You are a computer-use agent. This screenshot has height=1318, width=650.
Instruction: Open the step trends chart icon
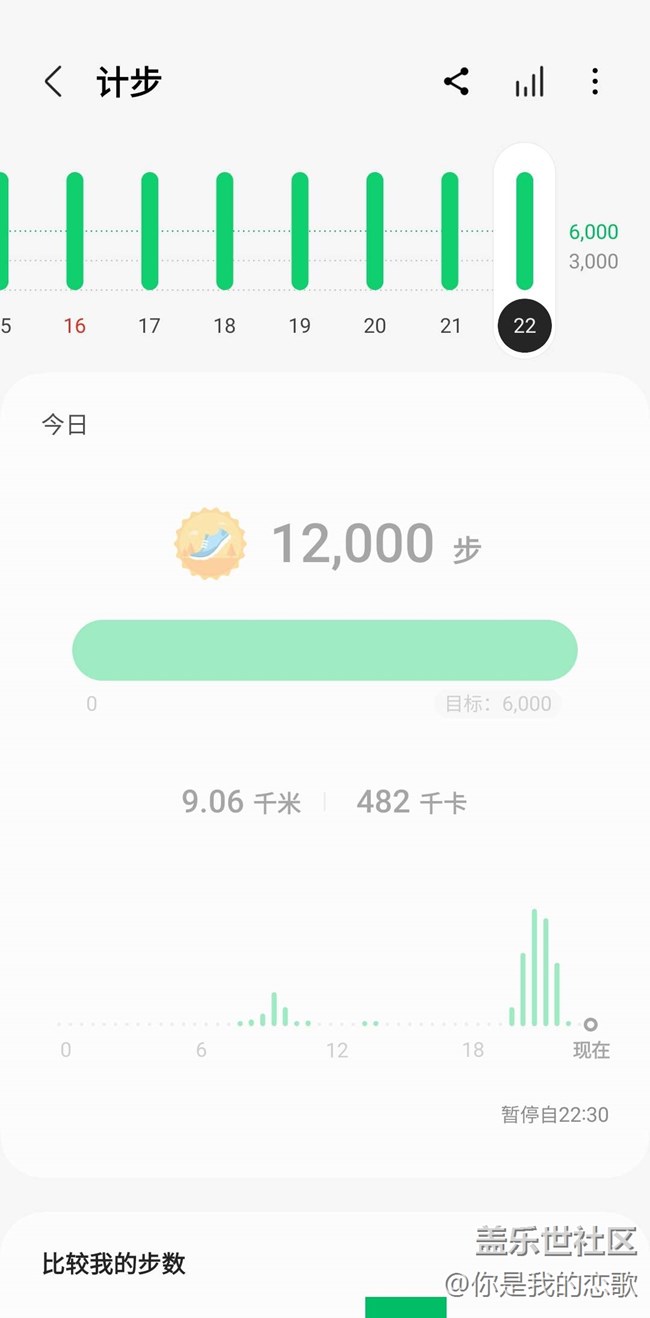pyautogui.click(x=530, y=82)
